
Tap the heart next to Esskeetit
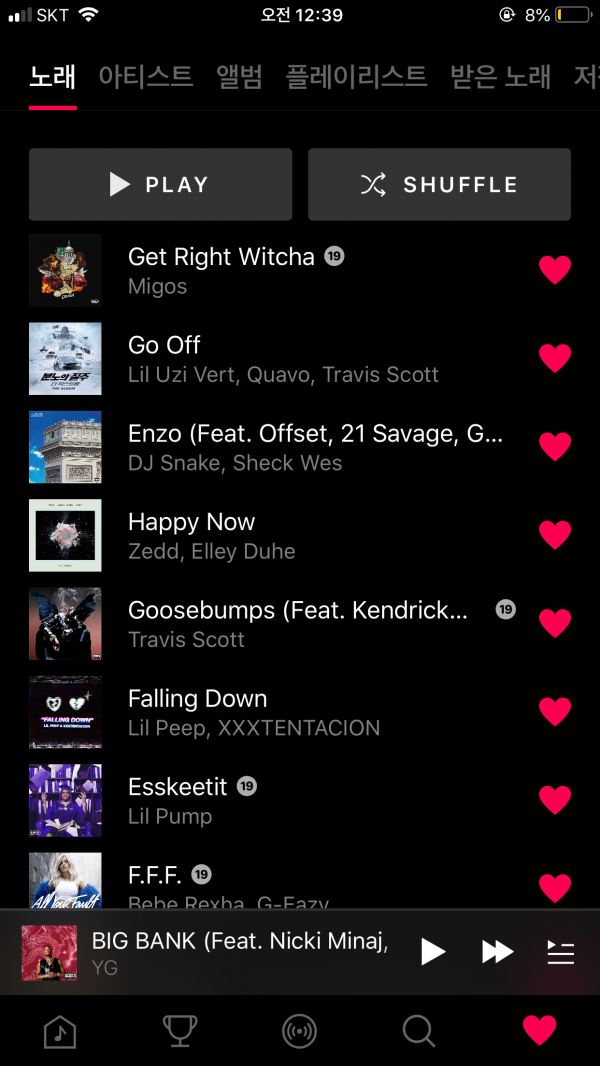point(555,800)
